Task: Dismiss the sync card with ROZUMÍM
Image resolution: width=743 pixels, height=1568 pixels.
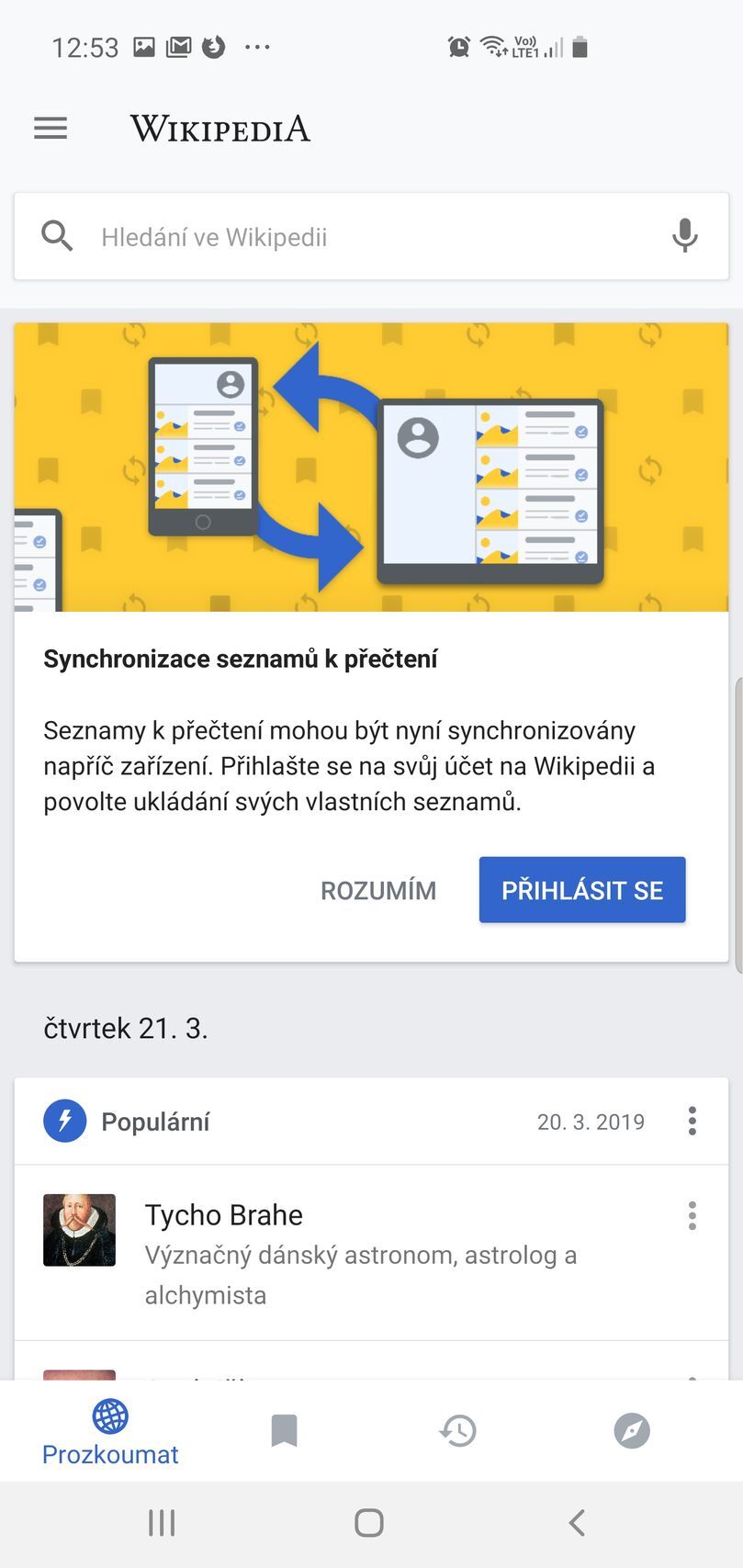Action: coord(377,889)
